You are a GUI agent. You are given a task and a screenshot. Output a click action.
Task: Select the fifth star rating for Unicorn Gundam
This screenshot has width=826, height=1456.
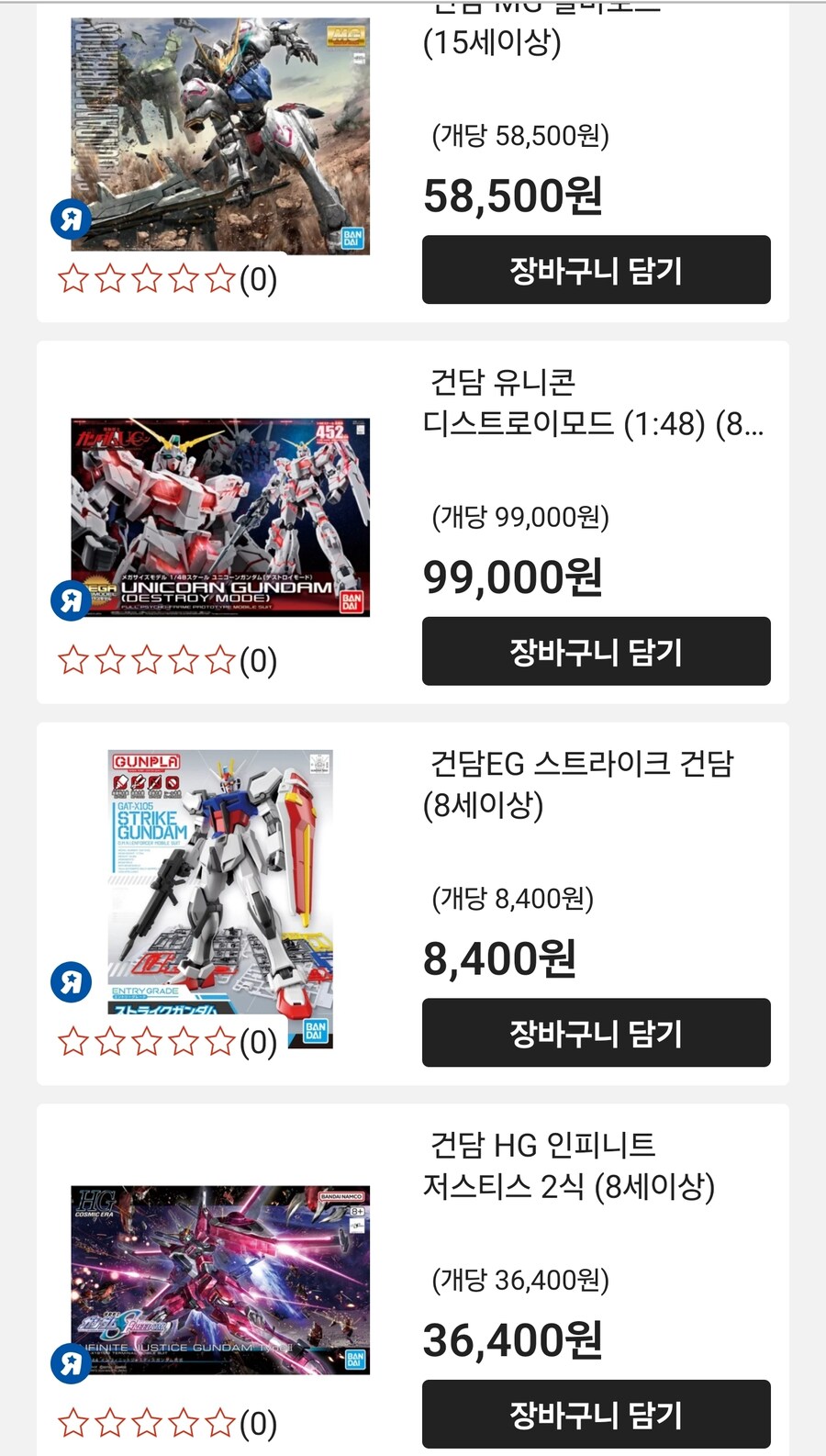[x=221, y=659]
